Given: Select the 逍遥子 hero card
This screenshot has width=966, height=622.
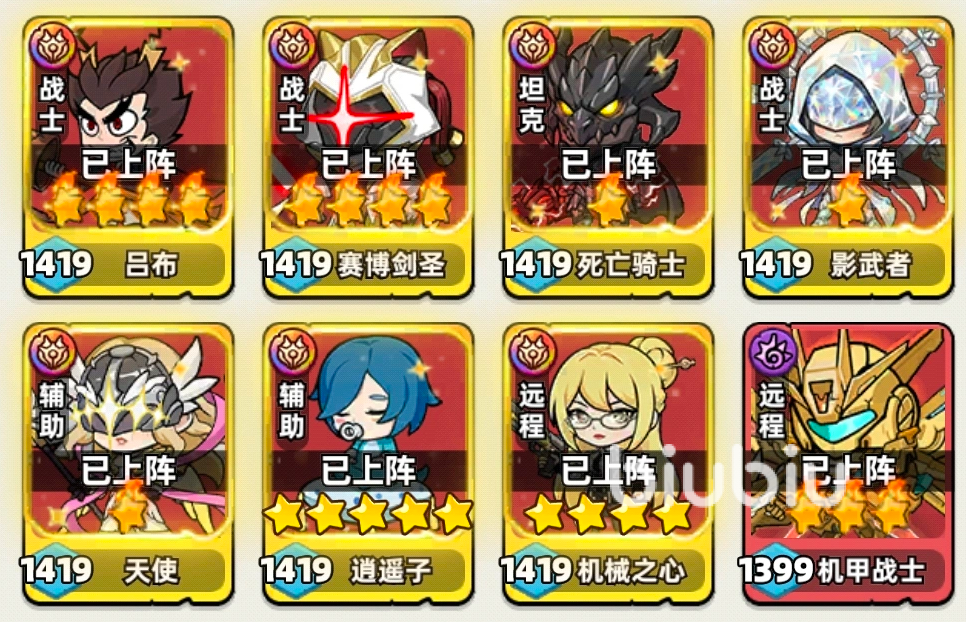Looking at the screenshot, I should (367, 460).
